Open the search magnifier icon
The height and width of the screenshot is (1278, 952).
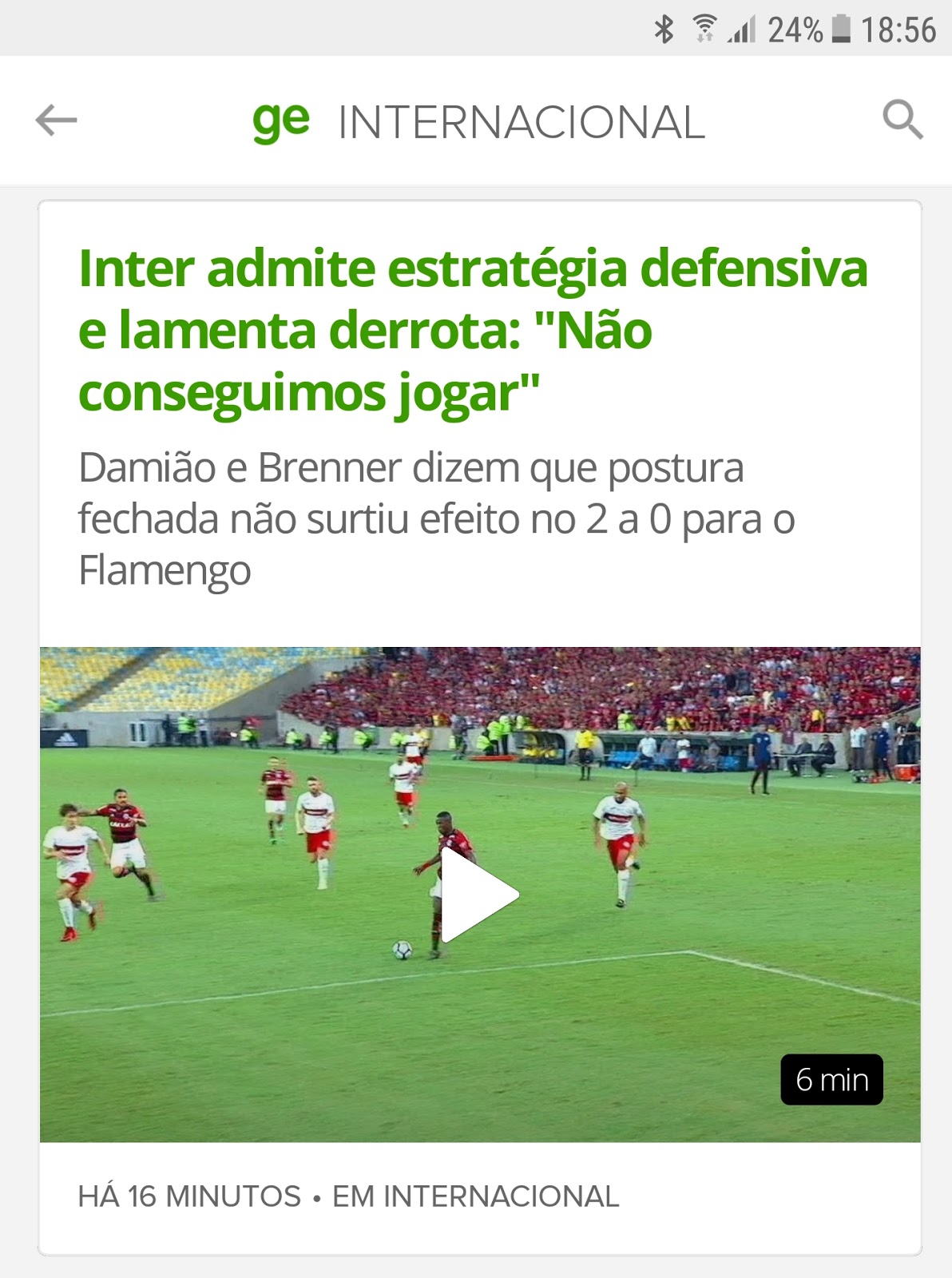(902, 121)
